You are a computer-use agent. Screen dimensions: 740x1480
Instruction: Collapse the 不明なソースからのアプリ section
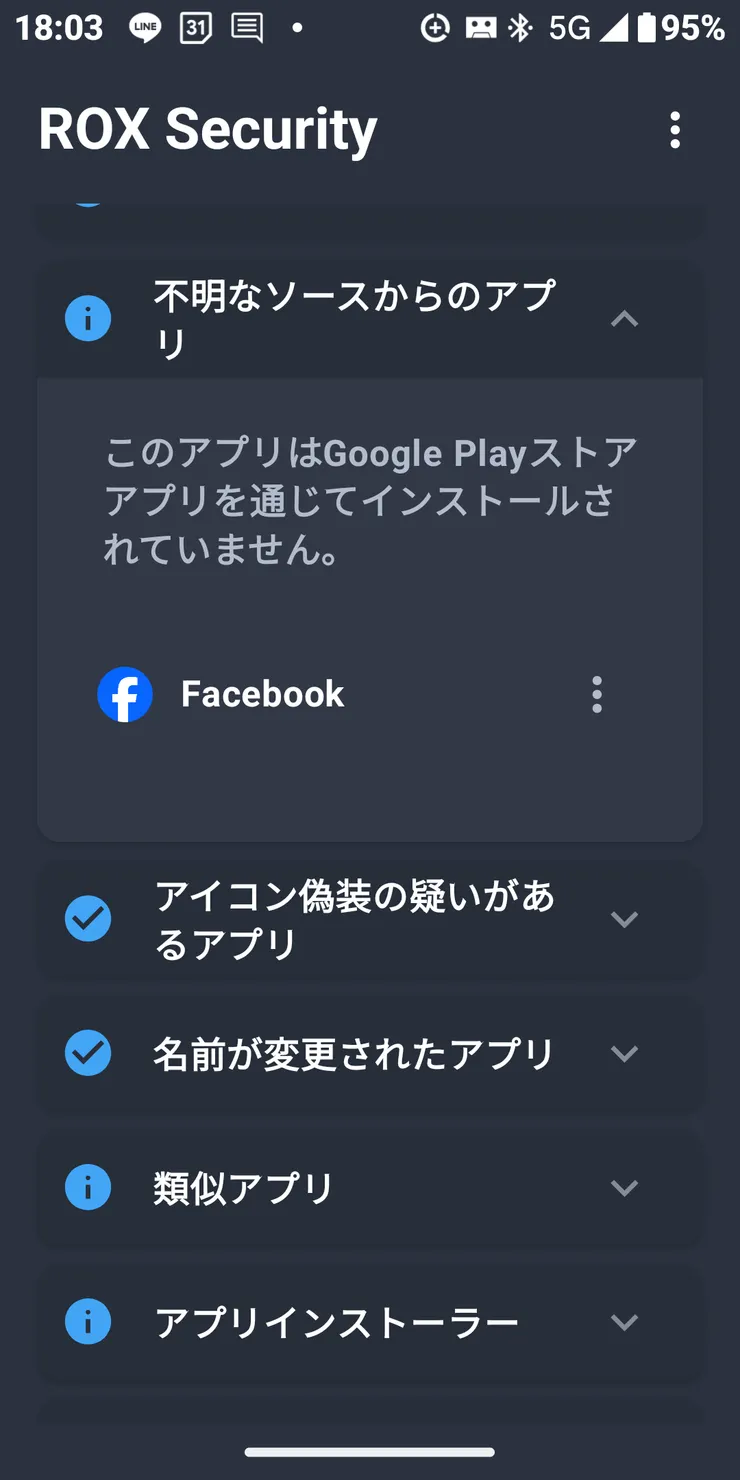(624, 319)
